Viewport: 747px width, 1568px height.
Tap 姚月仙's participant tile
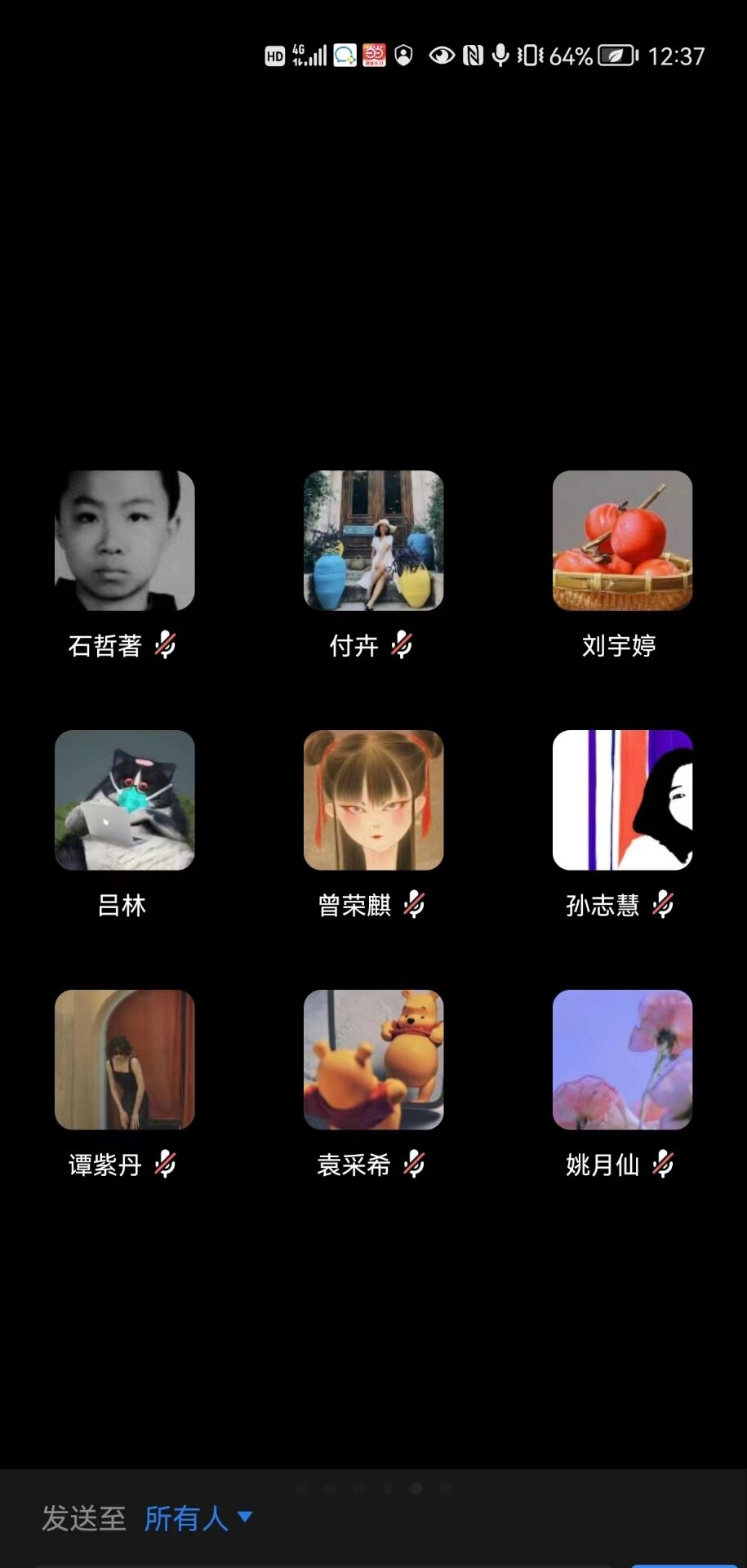[622, 1060]
